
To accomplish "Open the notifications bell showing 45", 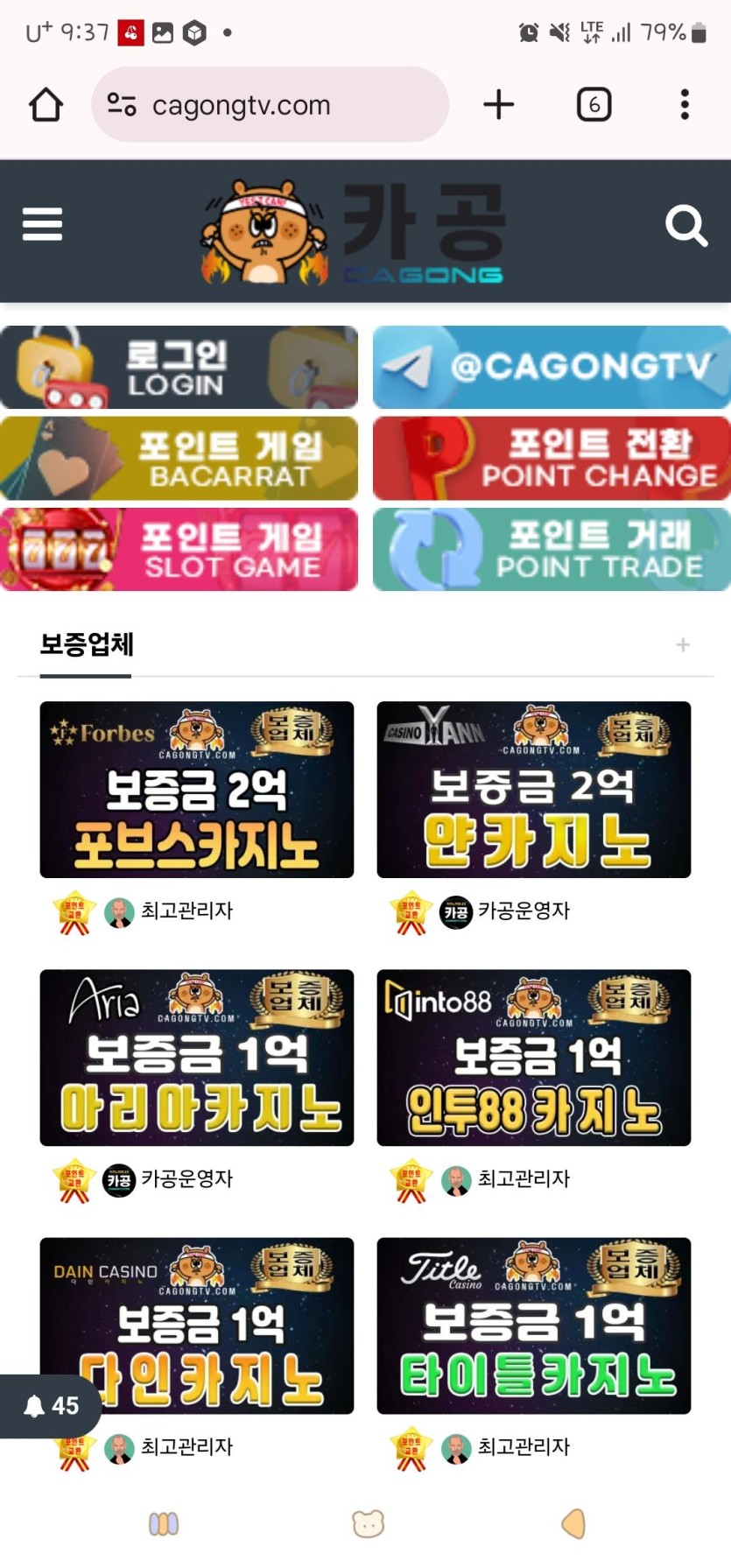I will click(x=51, y=1406).
